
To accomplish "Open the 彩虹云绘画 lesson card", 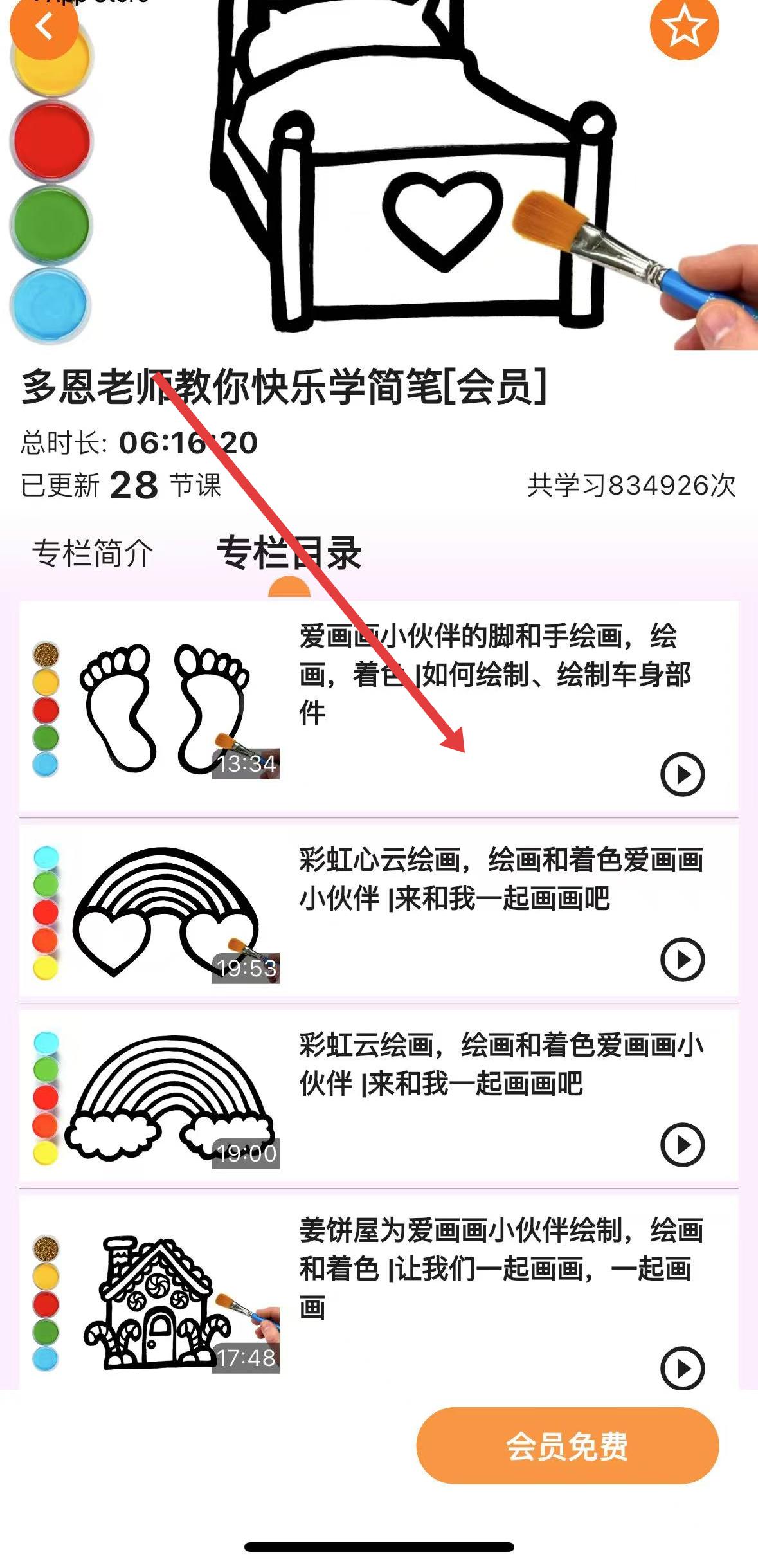I will pyautogui.click(x=379, y=1097).
